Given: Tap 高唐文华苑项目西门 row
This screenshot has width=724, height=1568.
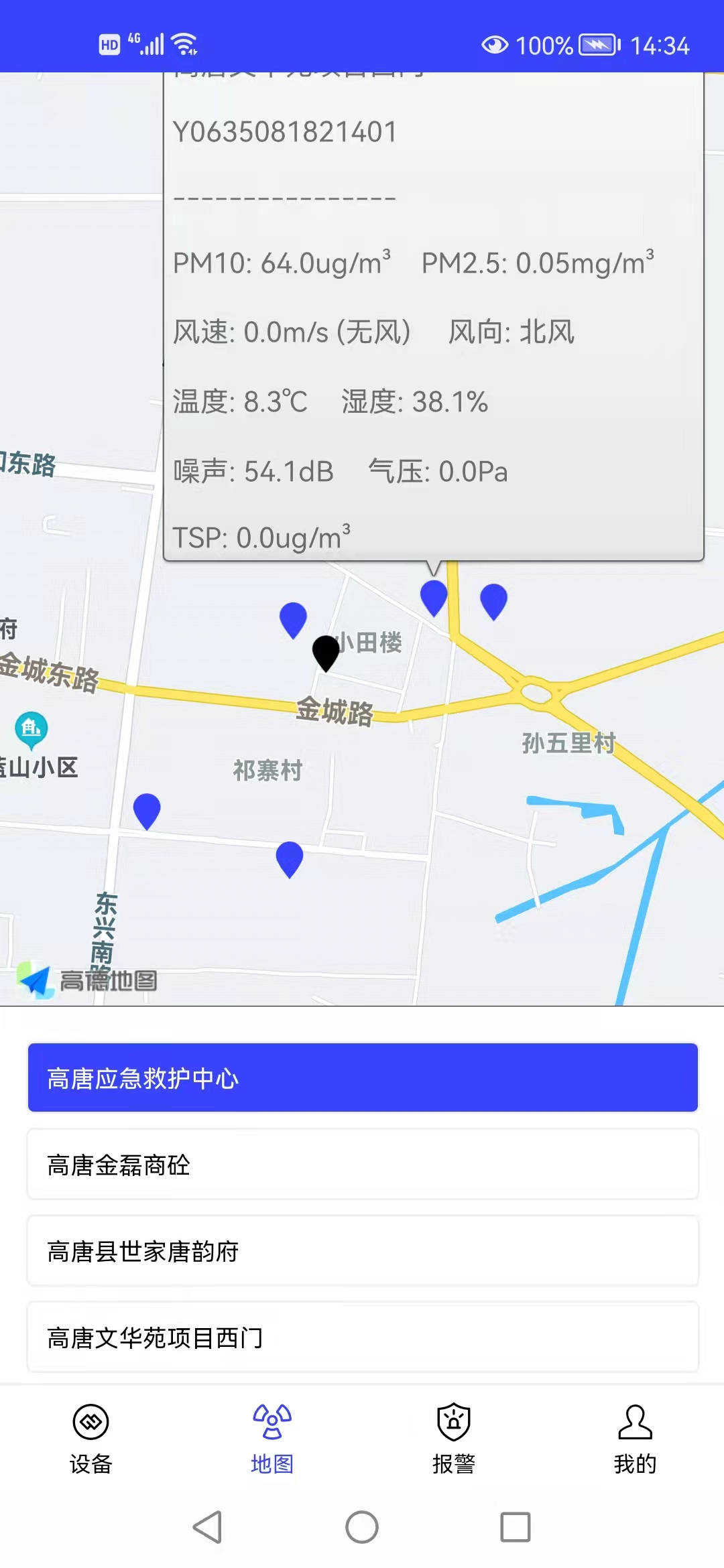Looking at the screenshot, I should [362, 1337].
